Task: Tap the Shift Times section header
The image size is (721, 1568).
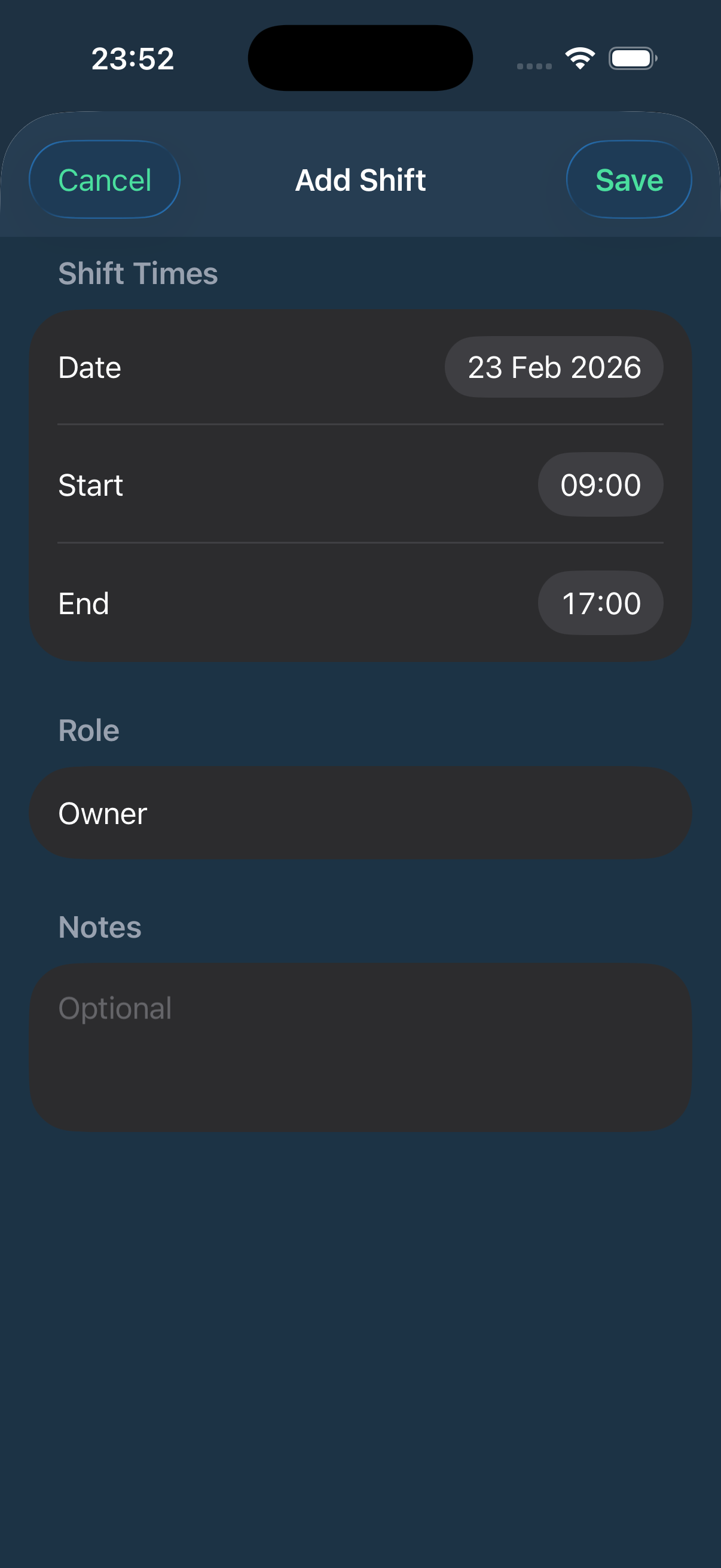Action: click(138, 273)
